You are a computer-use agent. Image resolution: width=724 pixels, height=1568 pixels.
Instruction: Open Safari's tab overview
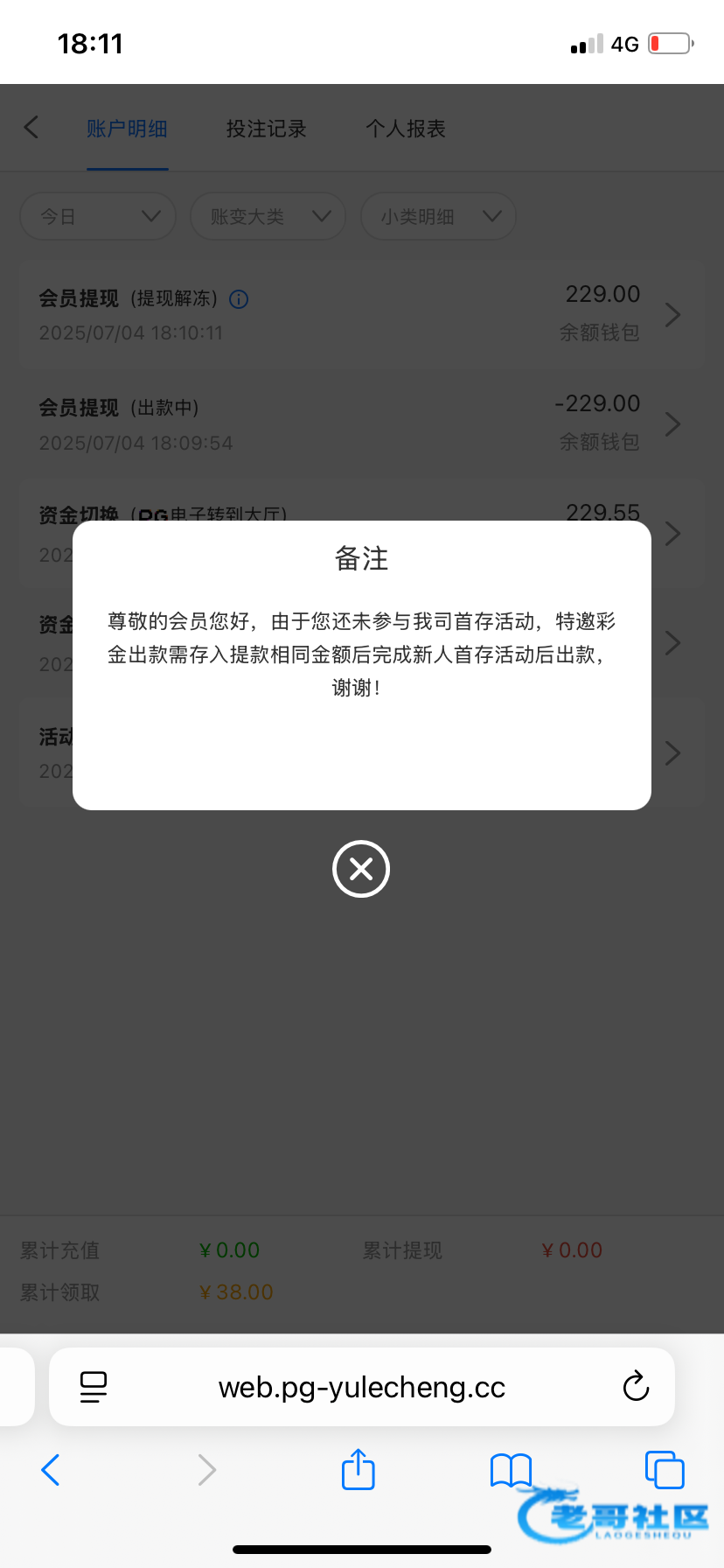coord(665,1469)
